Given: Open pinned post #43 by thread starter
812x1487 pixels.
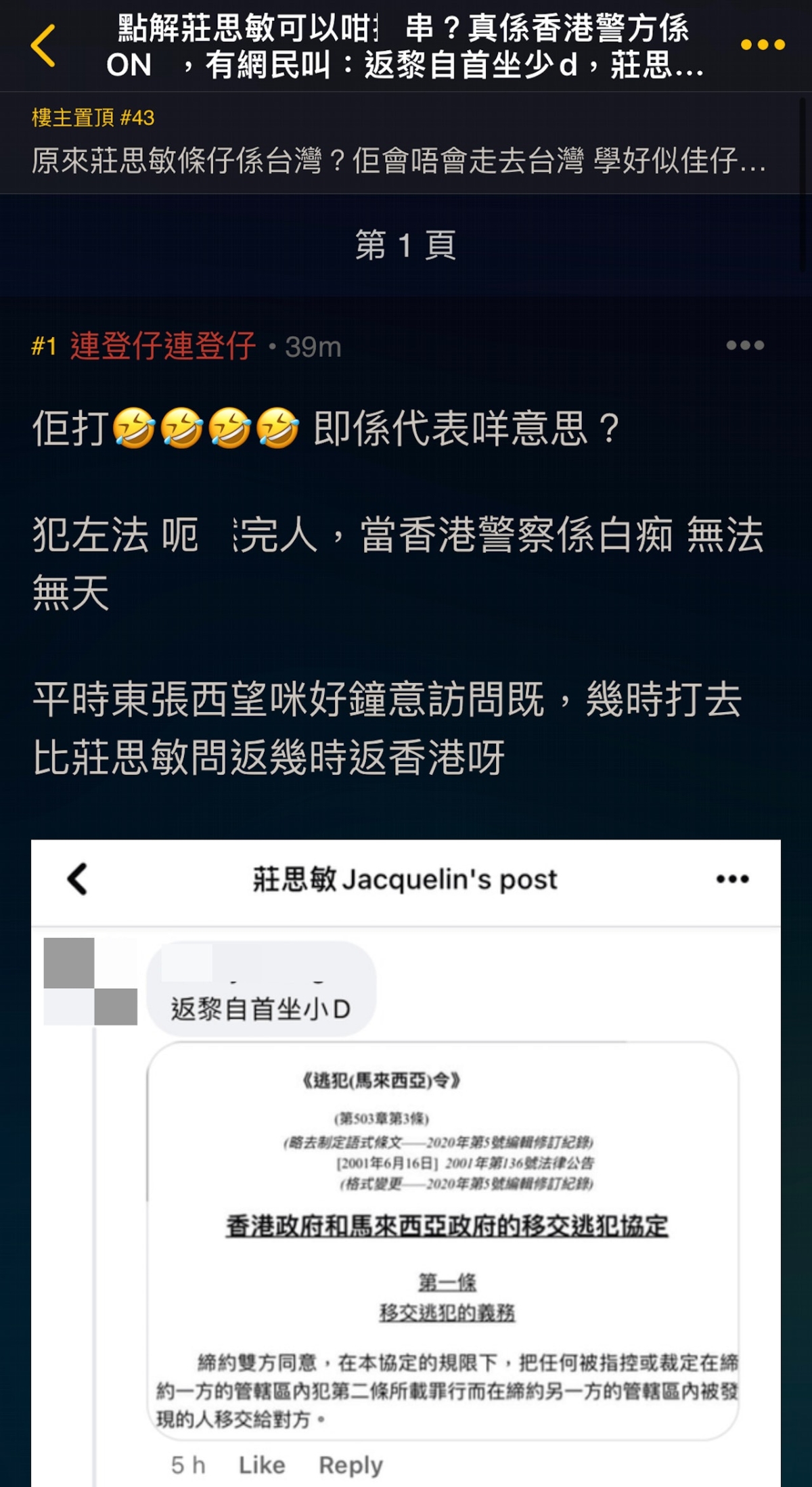Looking at the screenshot, I should tap(399, 143).
